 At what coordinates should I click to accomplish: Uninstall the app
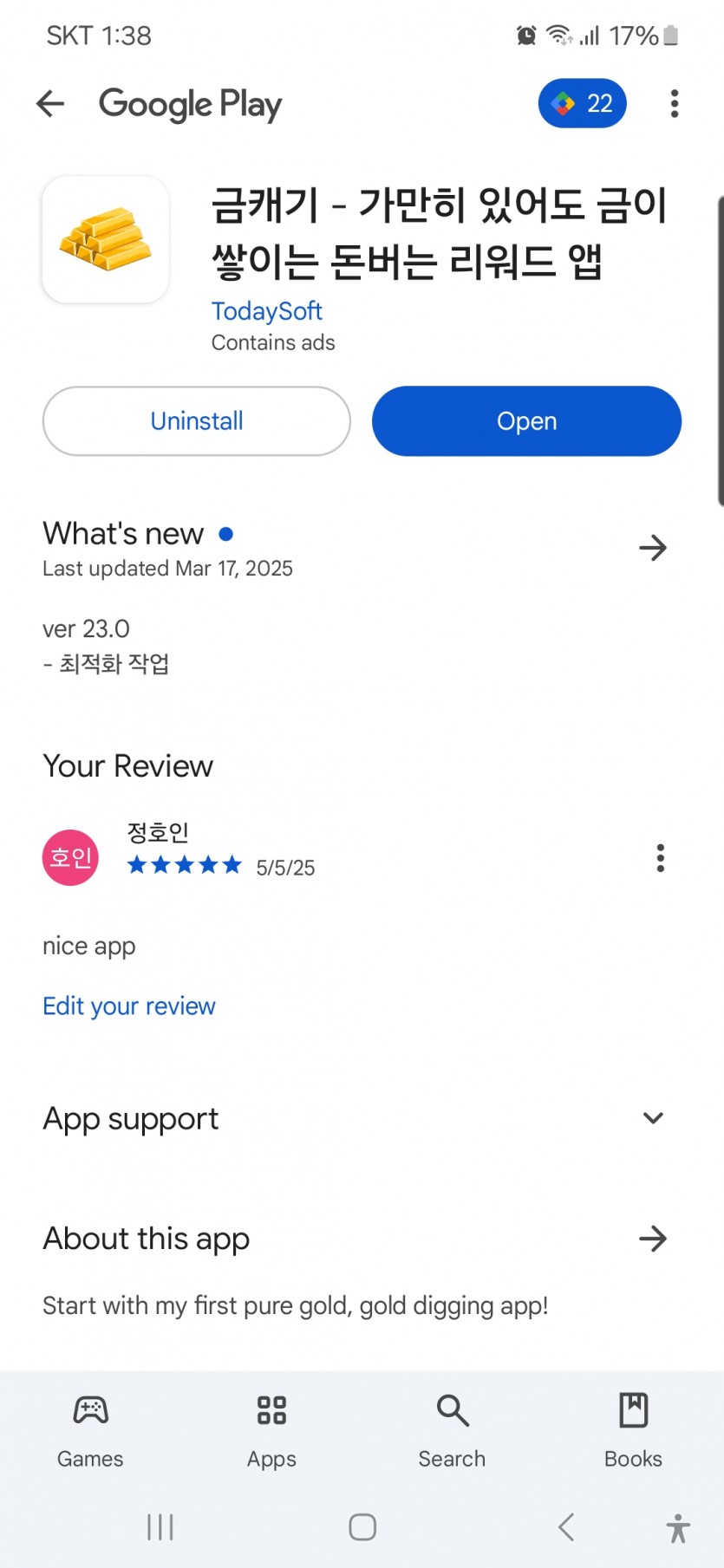(197, 421)
